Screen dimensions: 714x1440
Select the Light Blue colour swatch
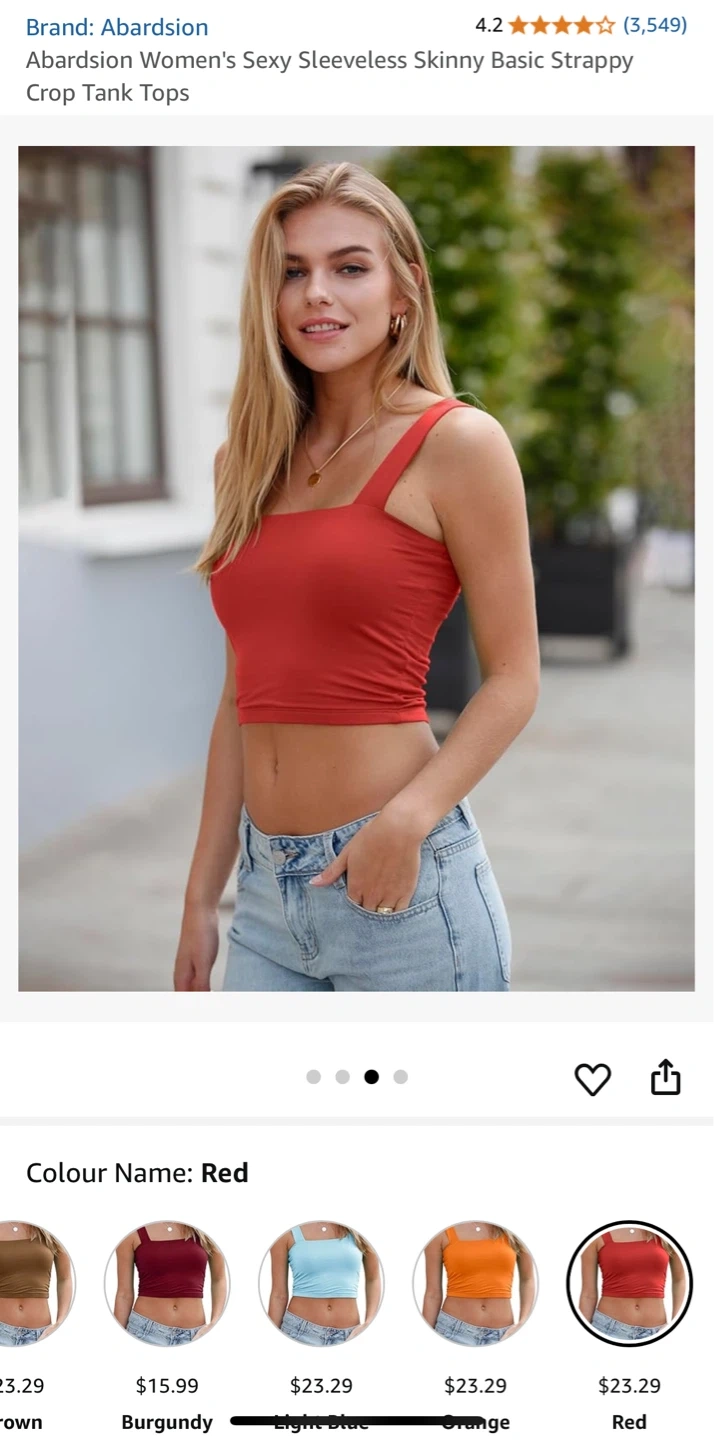(321, 1283)
